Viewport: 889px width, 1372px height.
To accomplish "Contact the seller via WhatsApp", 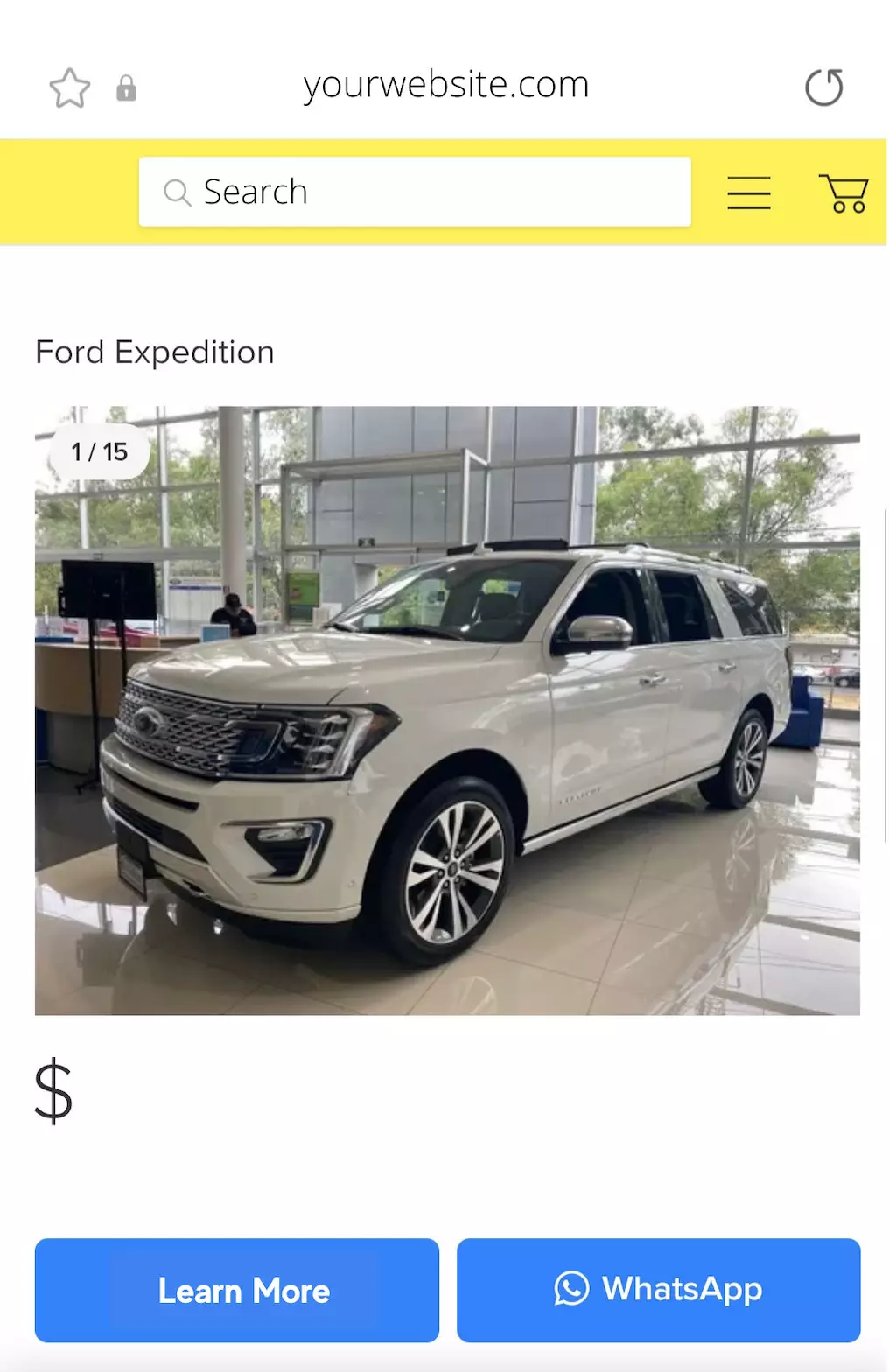I will pos(658,1290).
